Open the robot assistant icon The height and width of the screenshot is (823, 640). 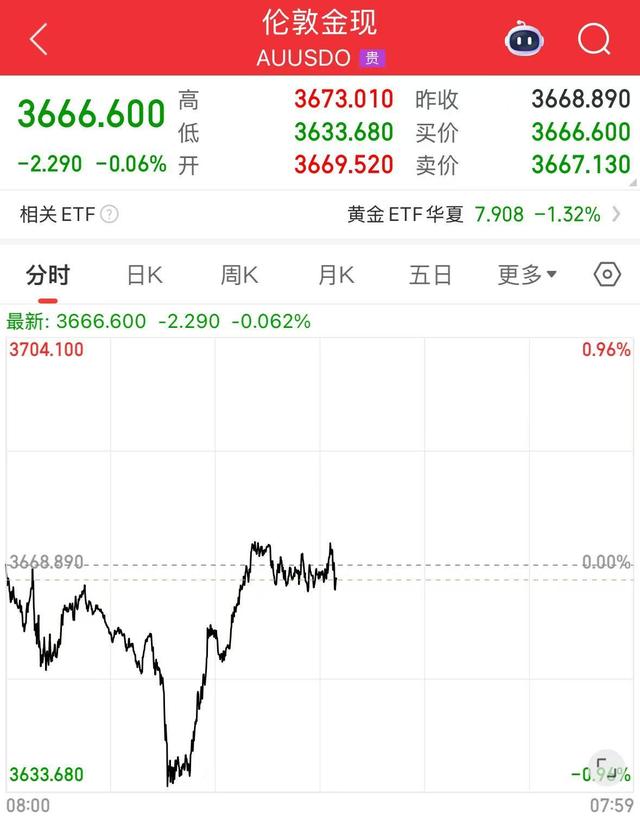click(524, 40)
